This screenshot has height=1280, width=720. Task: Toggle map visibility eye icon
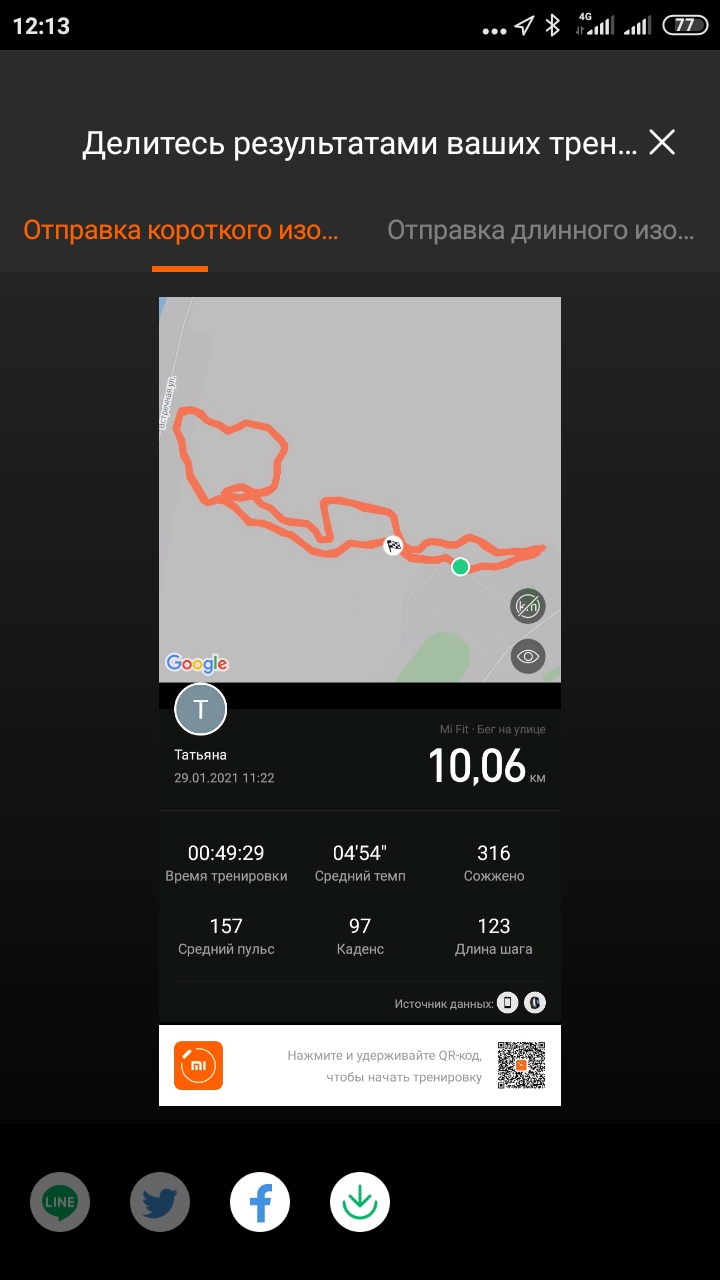point(528,656)
